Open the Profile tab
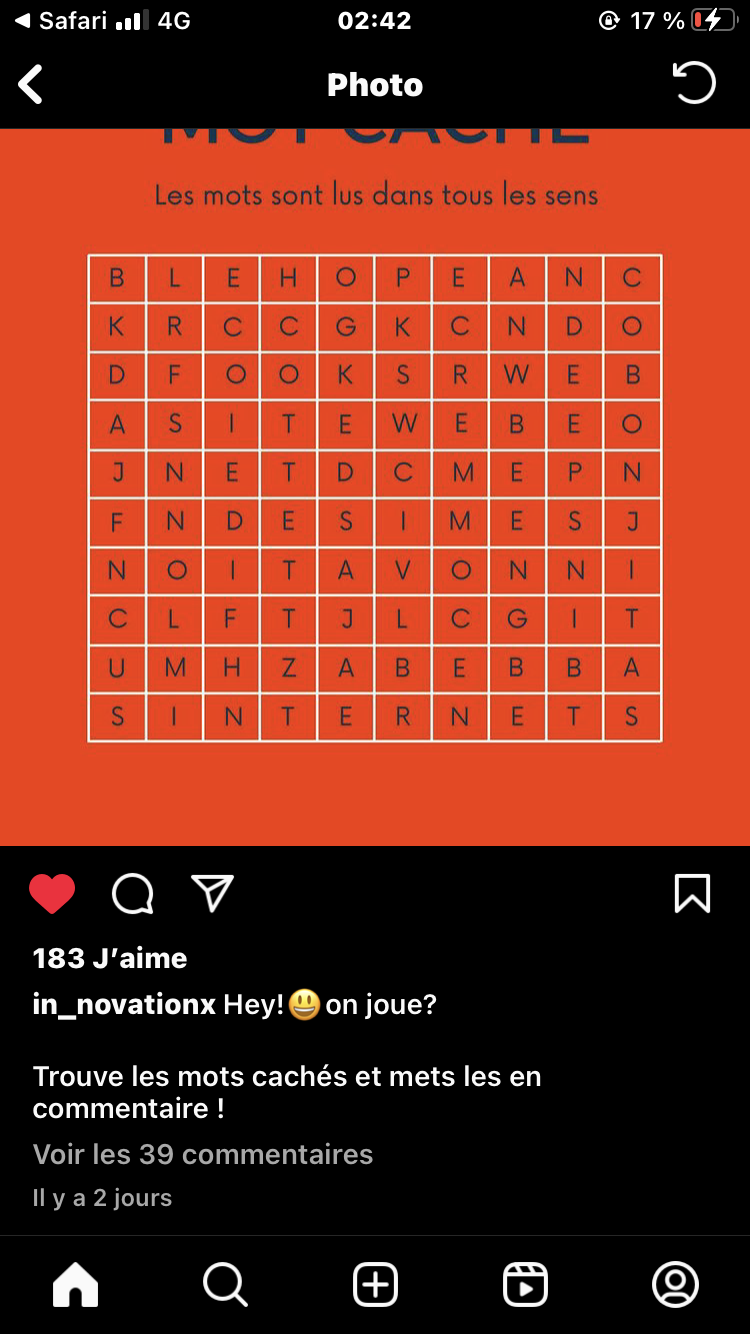750x1334 pixels. click(x=675, y=1284)
